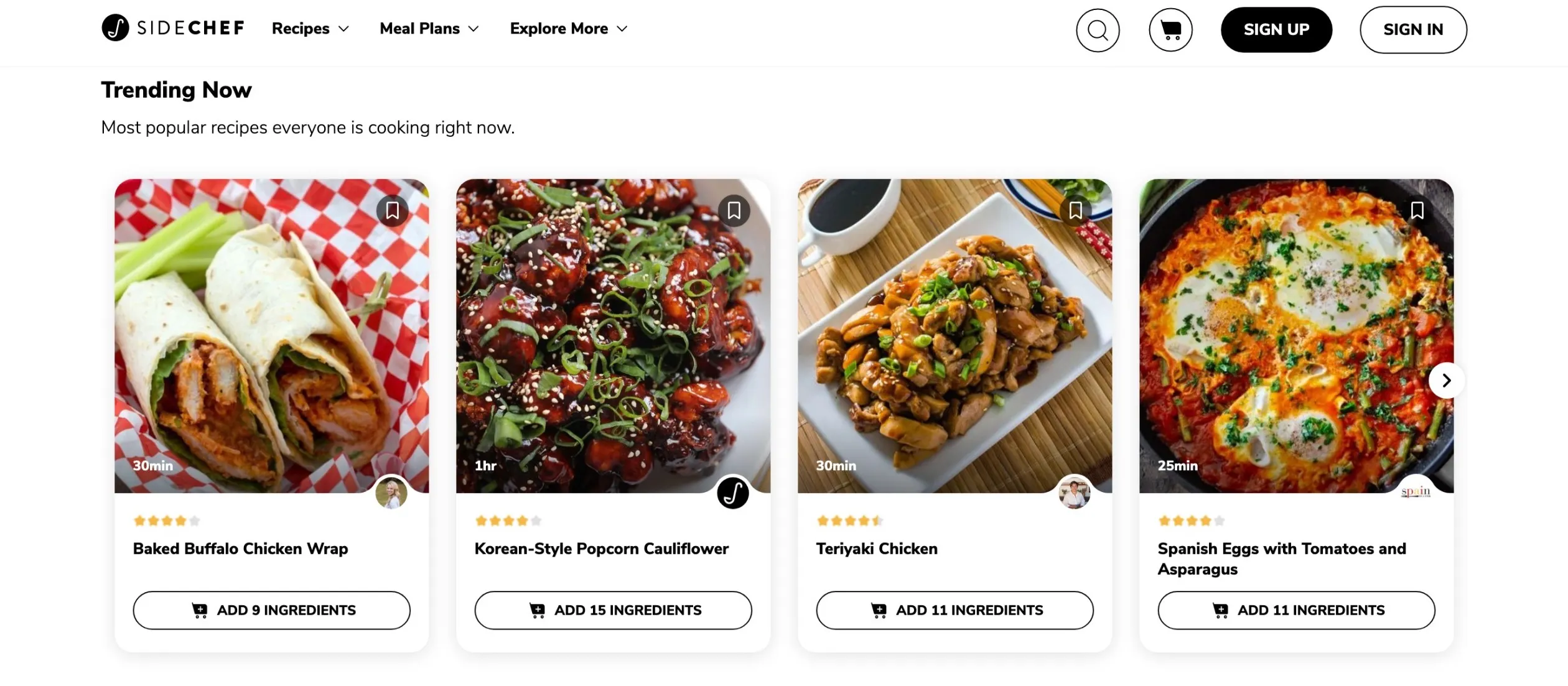Open the Korean-Style Popcorn Cauliflower recipe
1568x686 pixels.
click(601, 549)
